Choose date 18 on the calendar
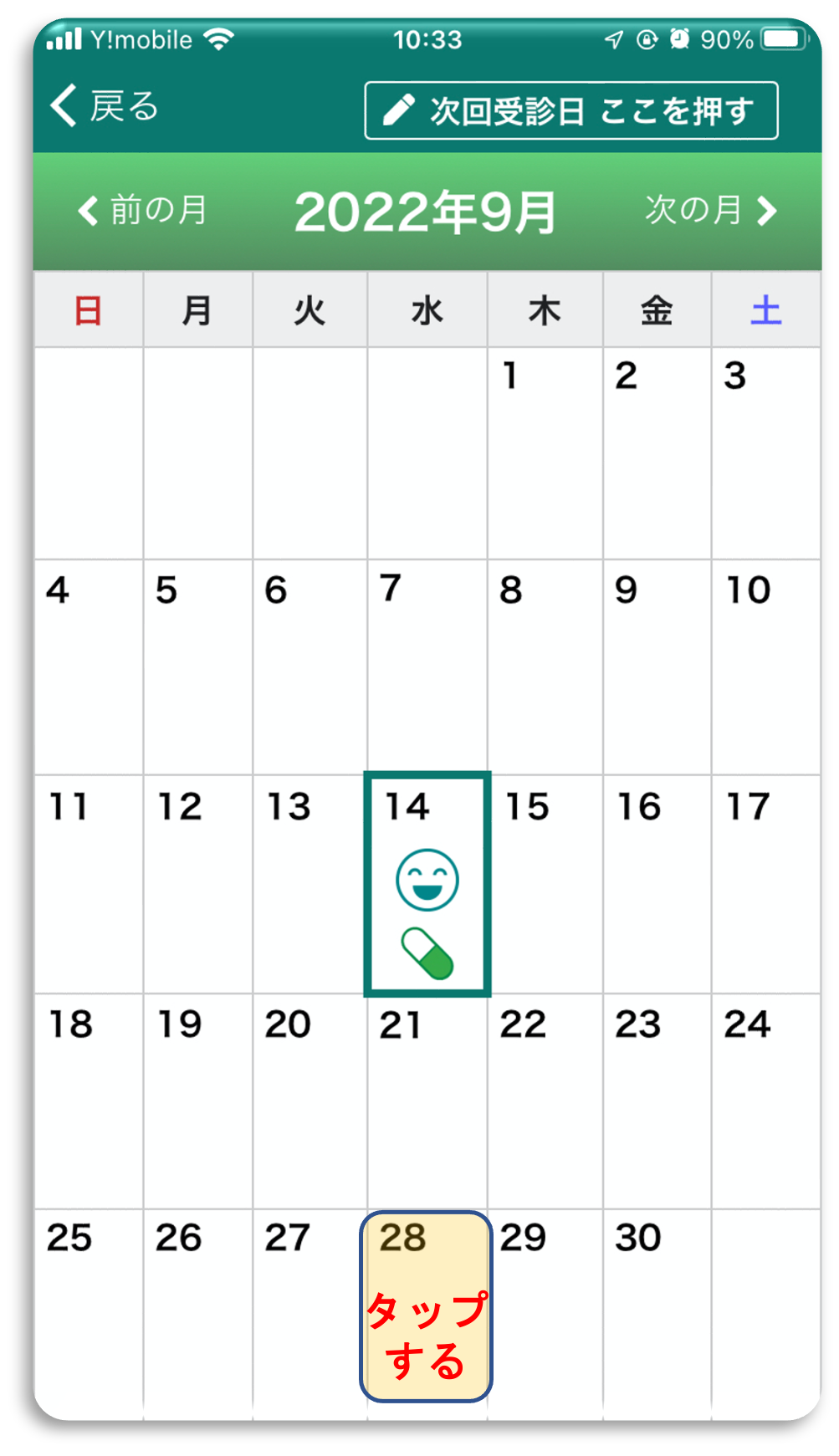This screenshot has width=839, height=1456. (88, 1101)
